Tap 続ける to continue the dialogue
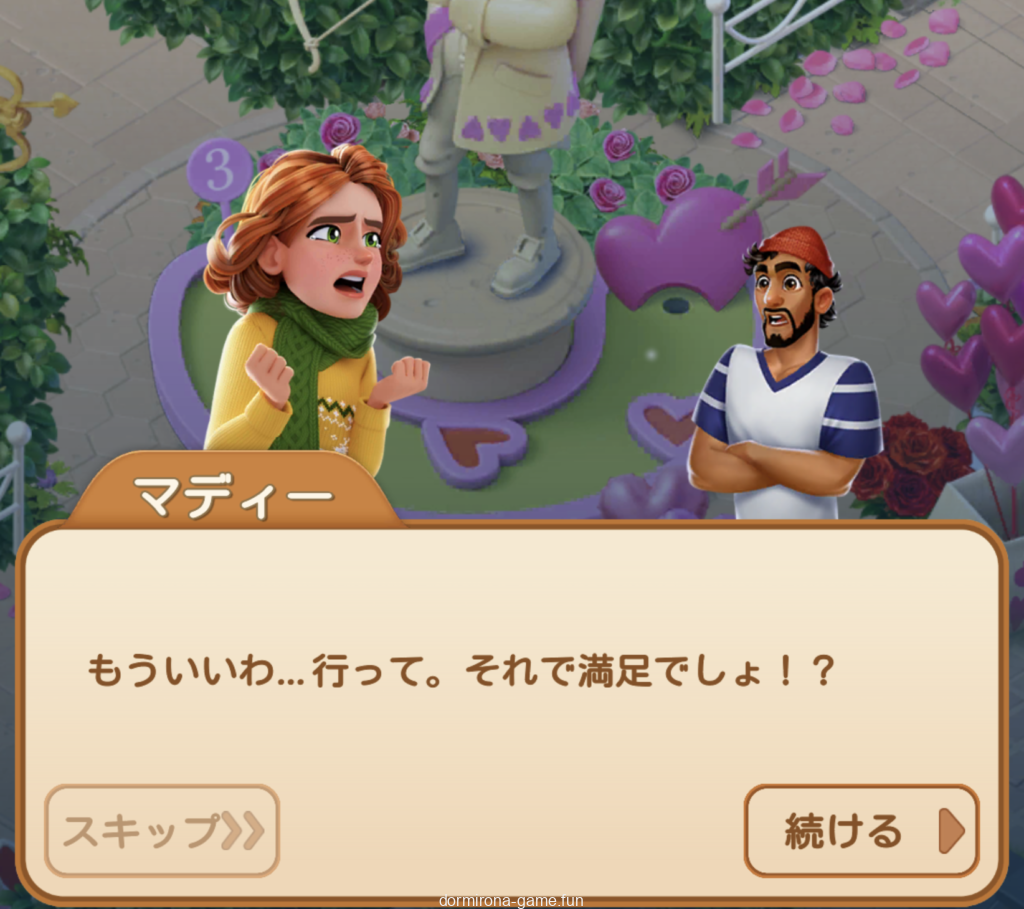Image resolution: width=1024 pixels, height=909 pixels. pyautogui.click(x=861, y=831)
